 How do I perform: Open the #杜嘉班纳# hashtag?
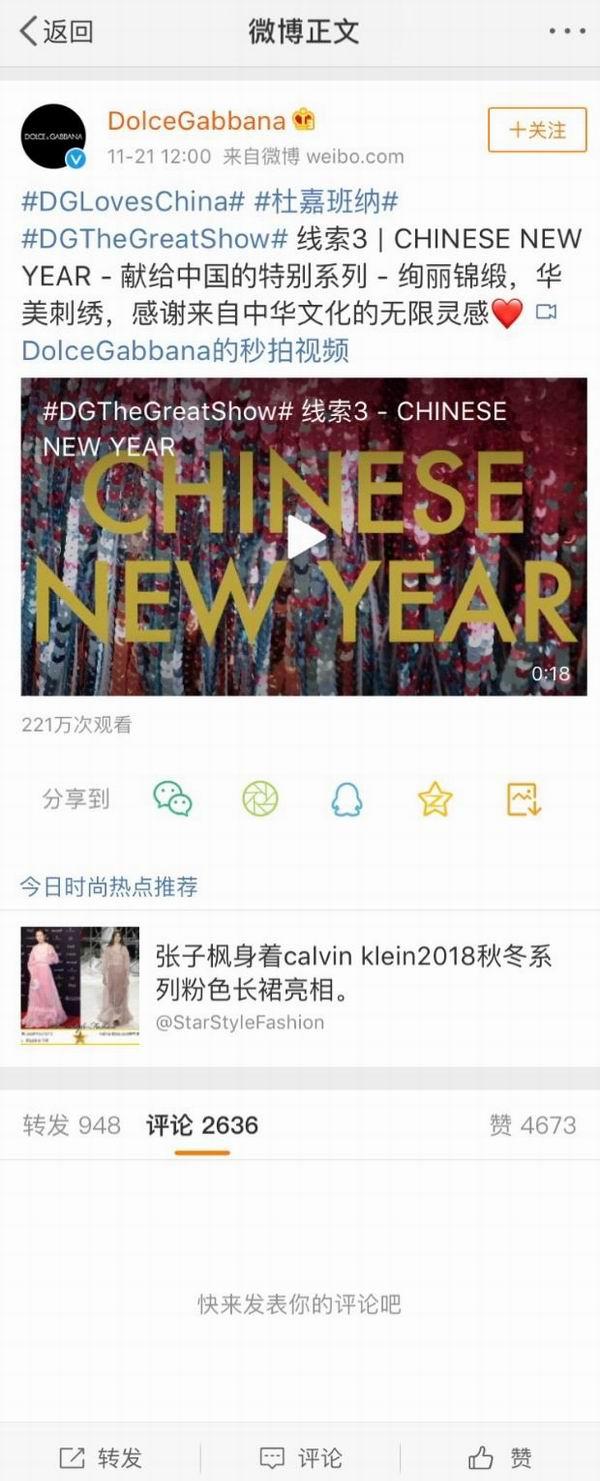pyautogui.click(x=327, y=201)
